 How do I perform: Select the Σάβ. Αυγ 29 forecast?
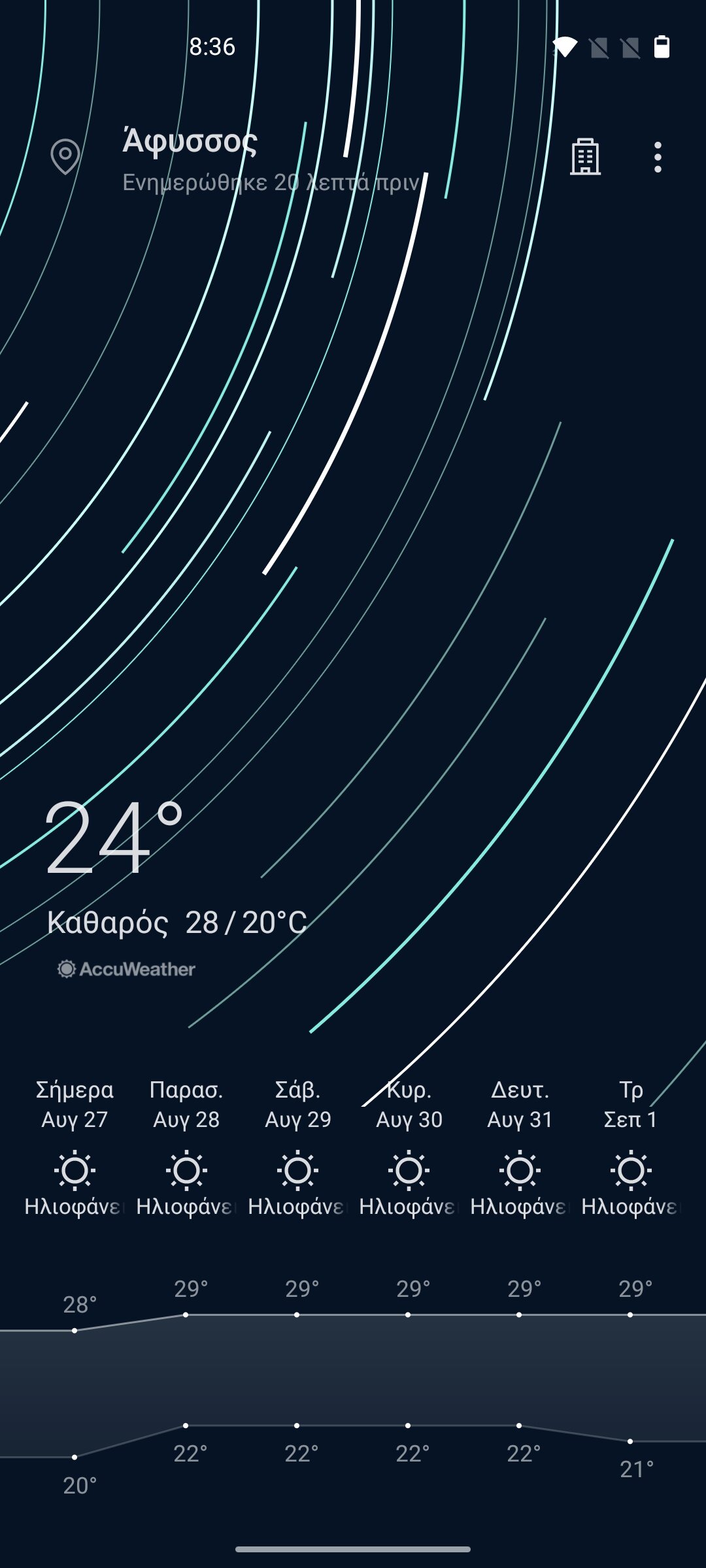click(297, 1149)
